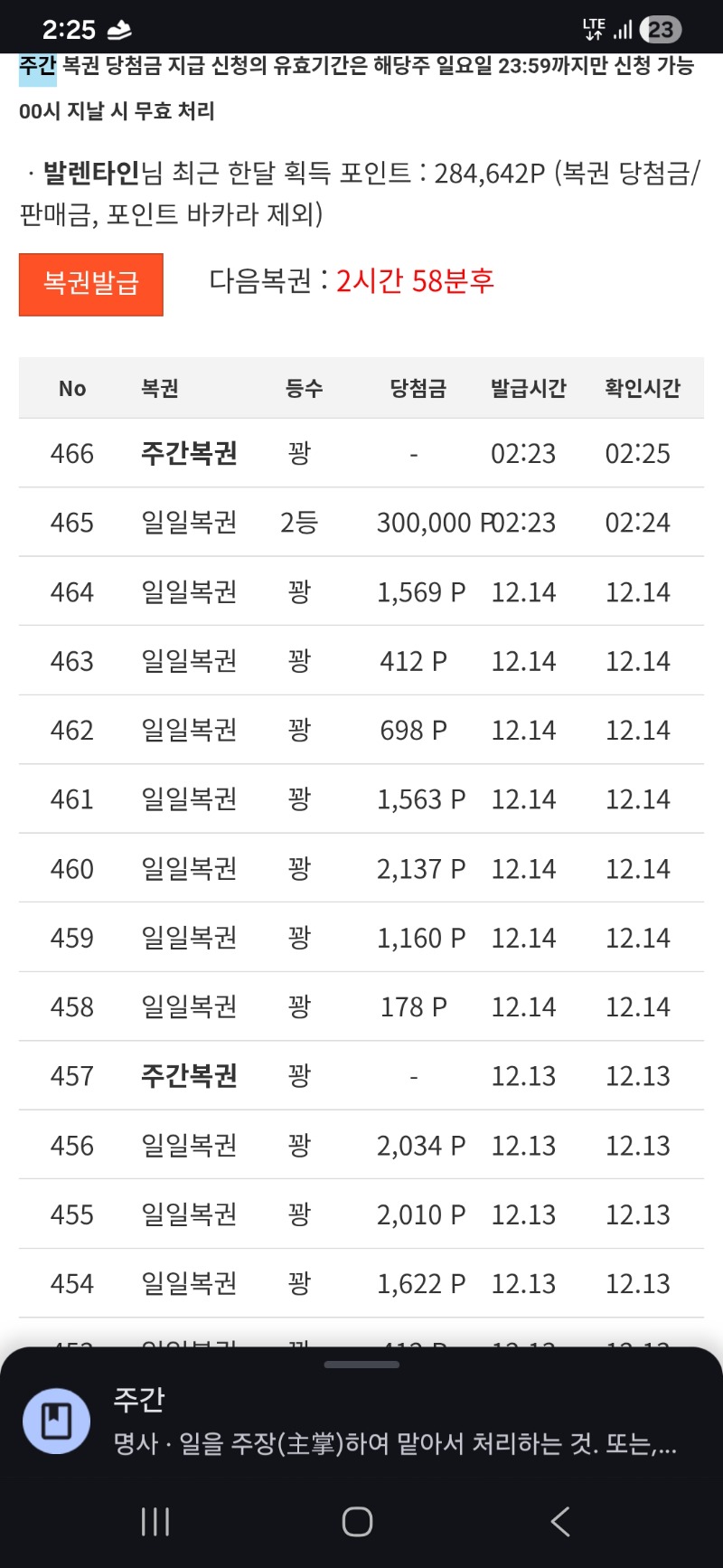Tap the Back navigation icon
The width and height of the screenshot is (723, 1568).
point(560,1522)
